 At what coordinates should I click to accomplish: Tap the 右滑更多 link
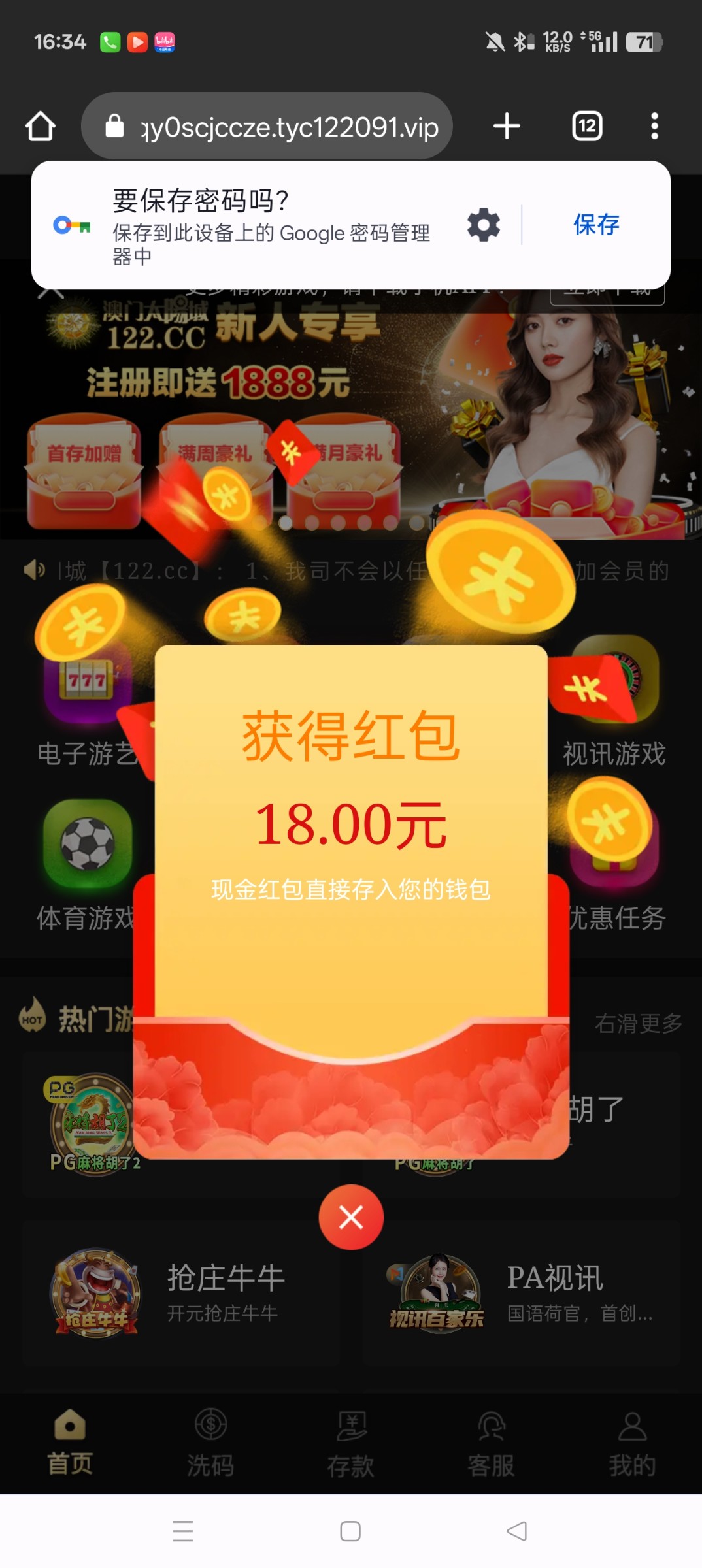[x=639, y=1024]
